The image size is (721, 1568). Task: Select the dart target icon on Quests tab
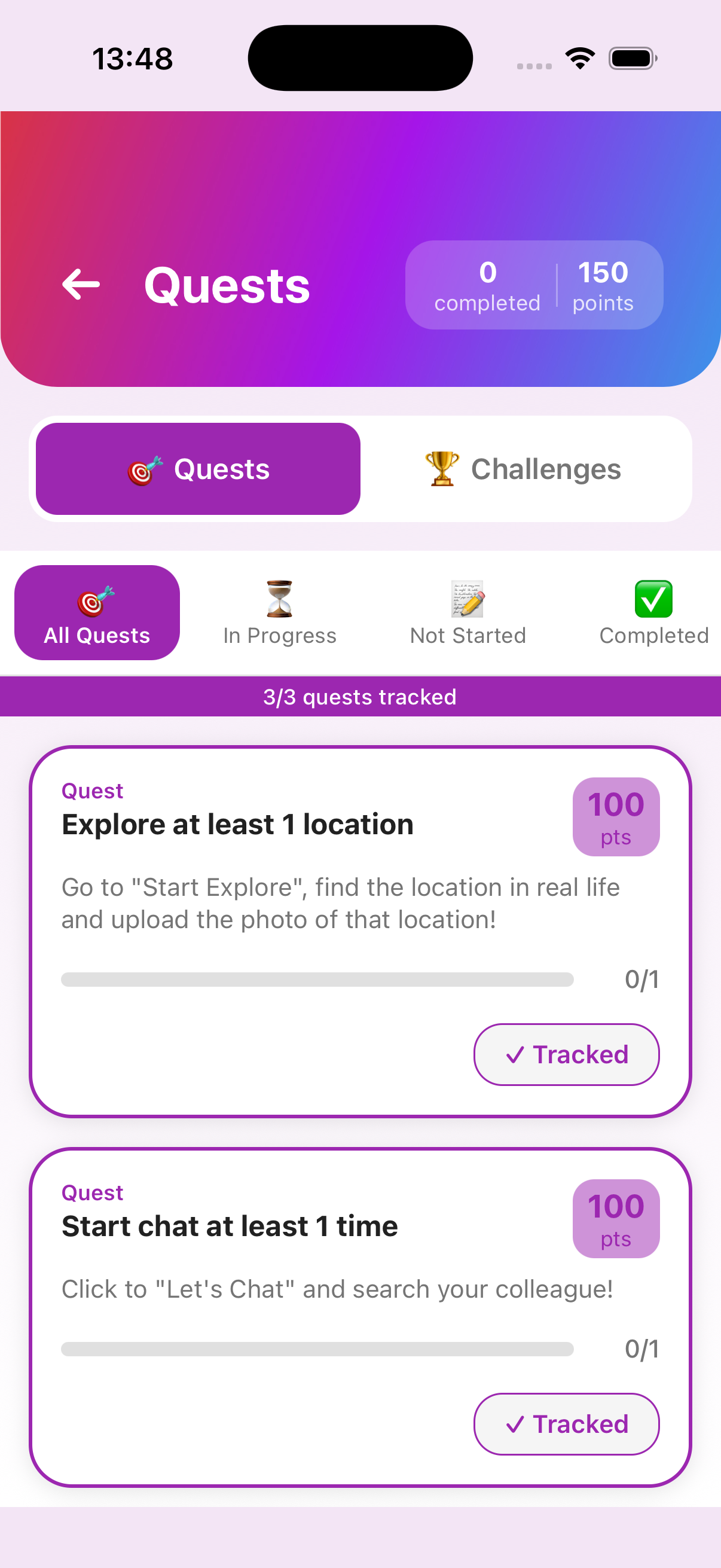145,468
